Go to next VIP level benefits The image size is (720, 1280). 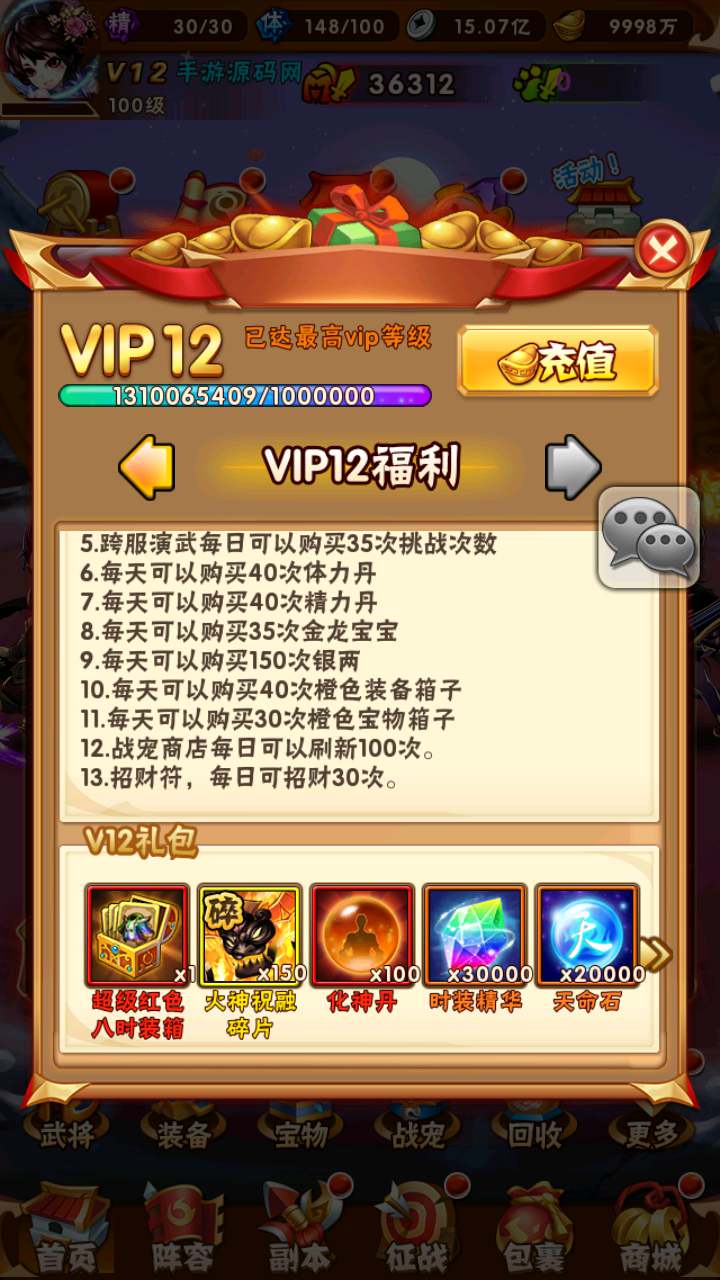(572, 466)
